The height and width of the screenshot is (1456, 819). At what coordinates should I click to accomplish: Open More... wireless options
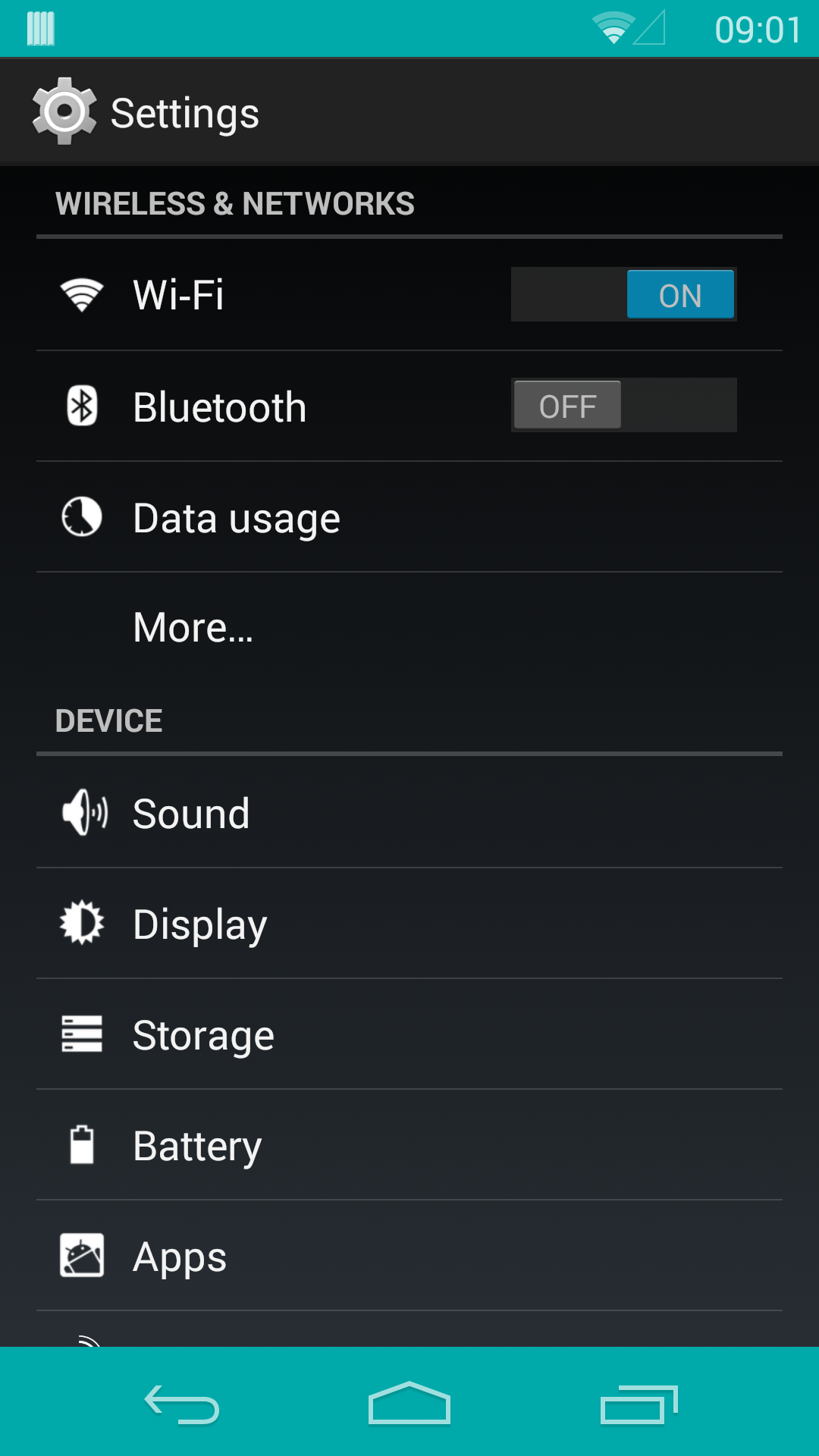(409, 628)
